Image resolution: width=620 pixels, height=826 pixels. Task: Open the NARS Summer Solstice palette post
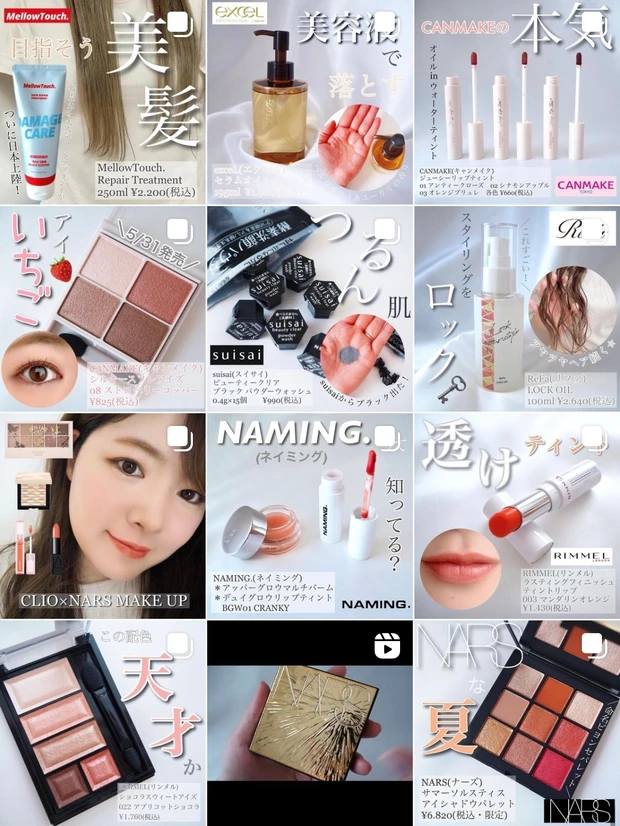click(x=516, y=723)
